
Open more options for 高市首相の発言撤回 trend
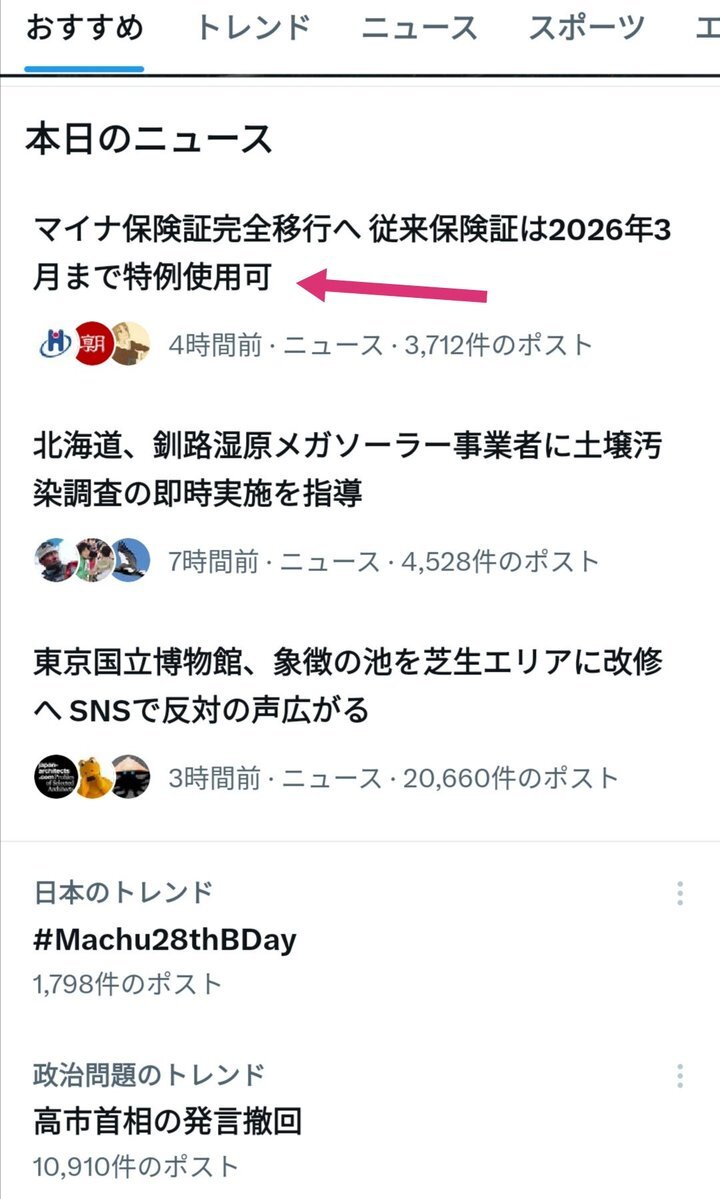tap(679, 1075)
